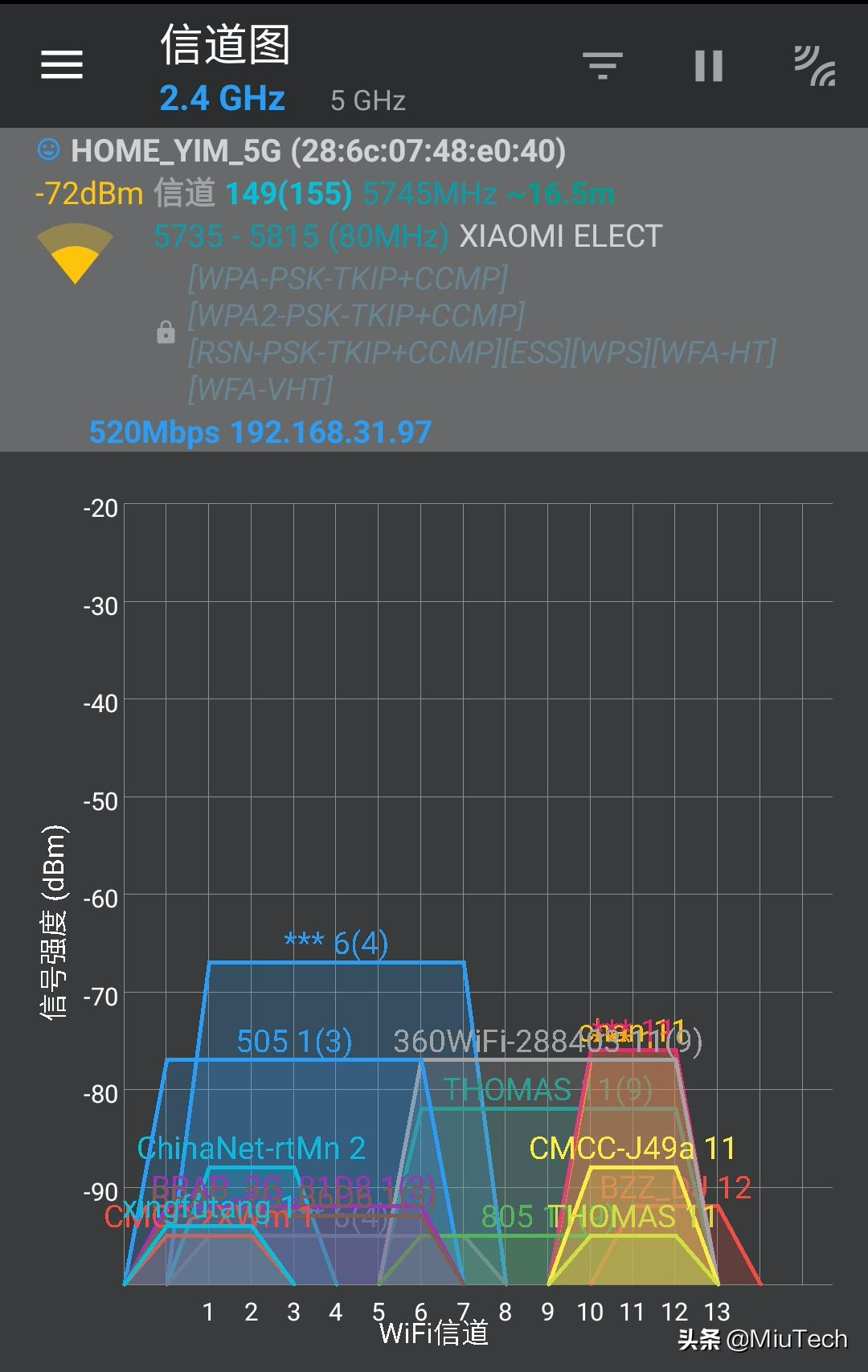Select the 2.4 GHz band
Screen dimensions: 868x1372
[x=222, y=99]
